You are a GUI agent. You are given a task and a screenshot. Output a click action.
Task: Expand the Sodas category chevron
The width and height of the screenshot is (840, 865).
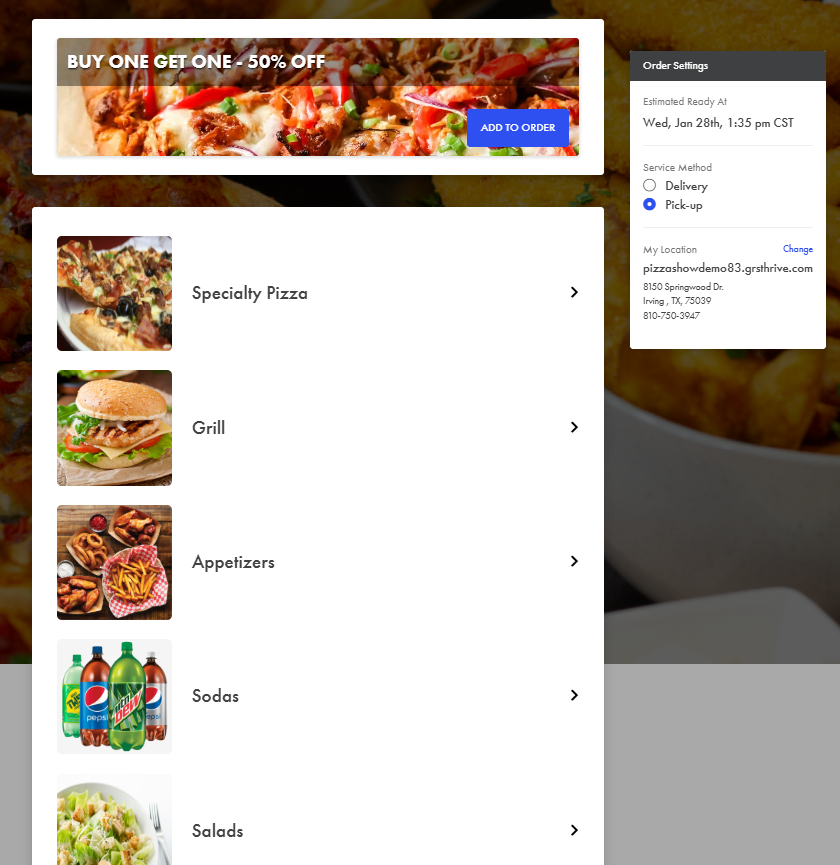[x=574, y=695]
